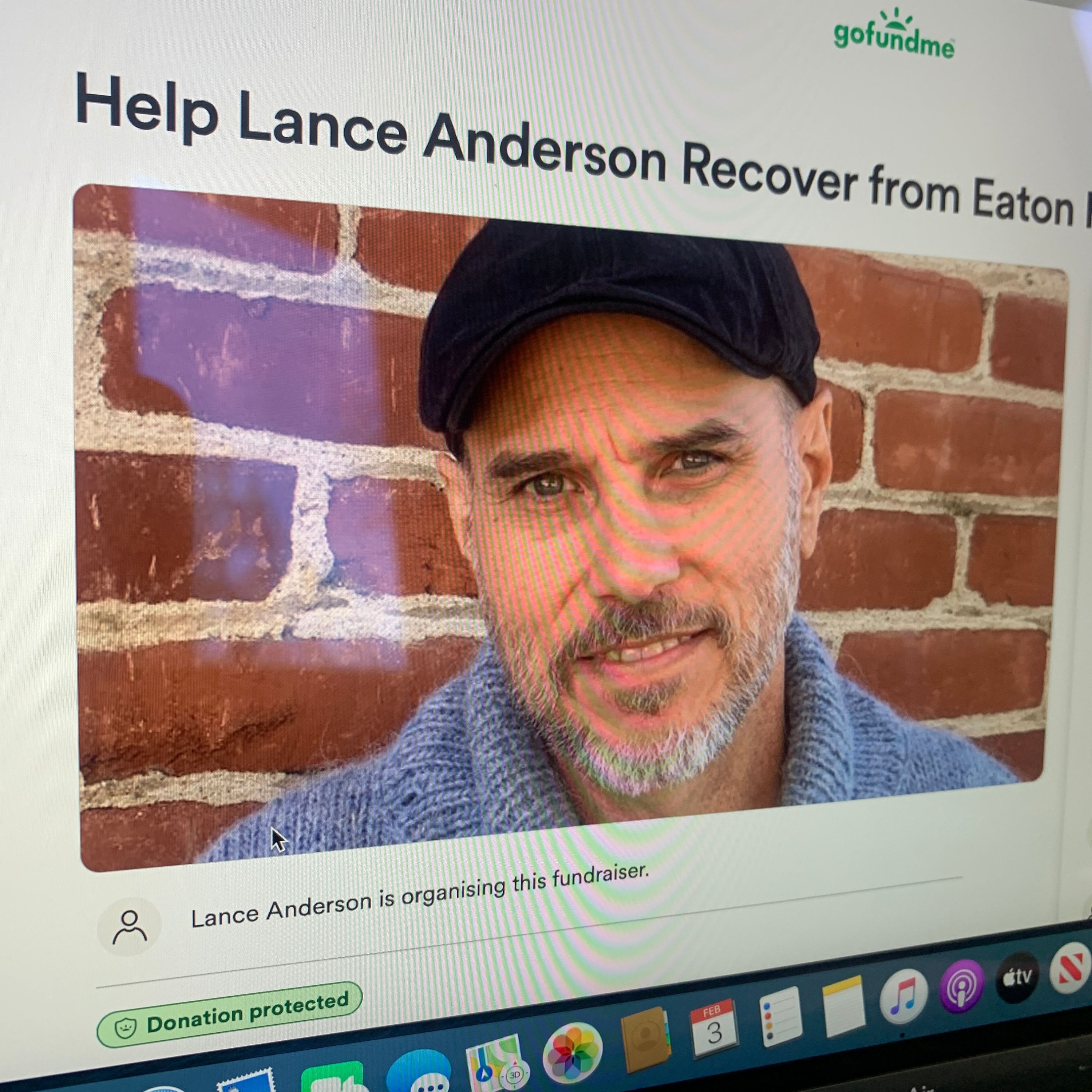Open the News app in the dock
This screenshot has width=1092, height=1092.
point(1070,968)
